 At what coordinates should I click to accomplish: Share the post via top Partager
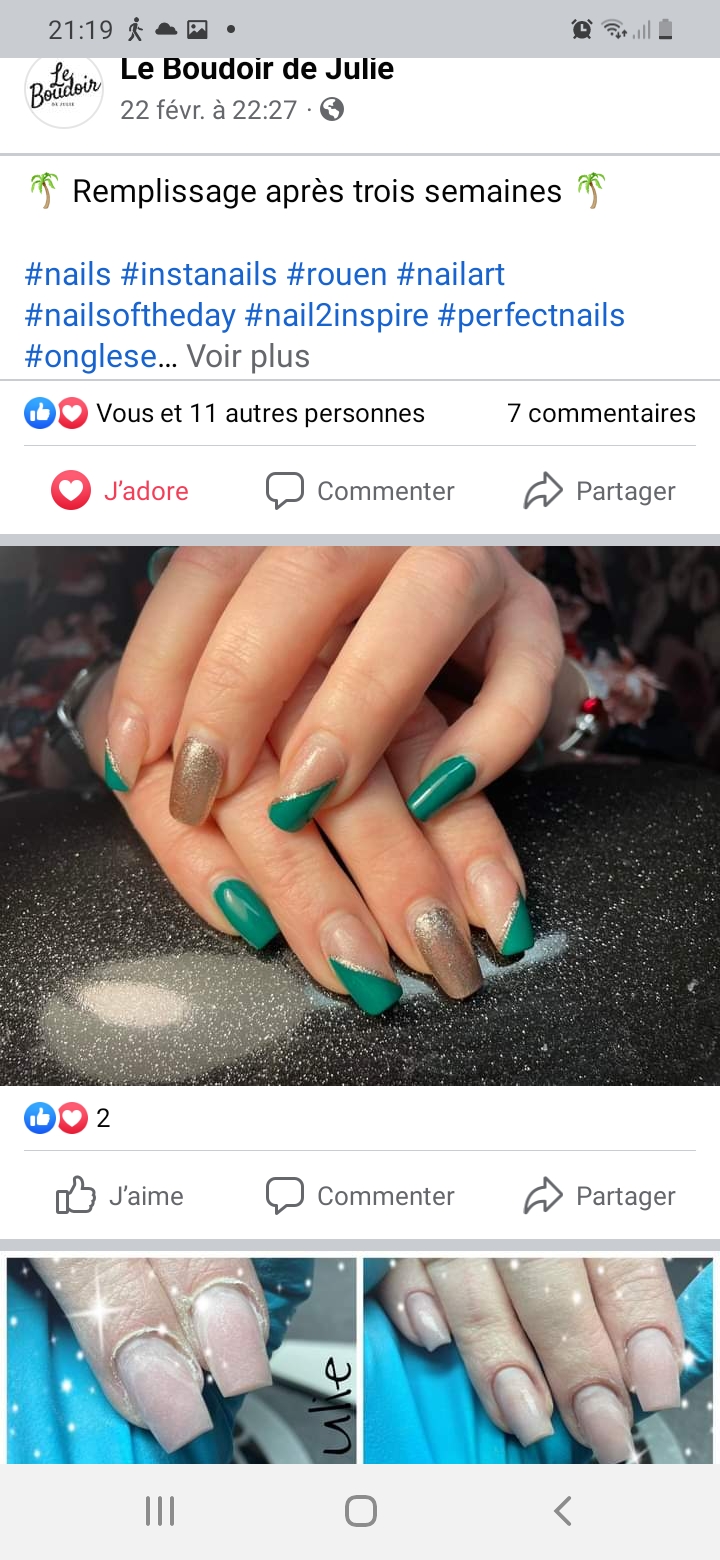[x=600, y=491]
